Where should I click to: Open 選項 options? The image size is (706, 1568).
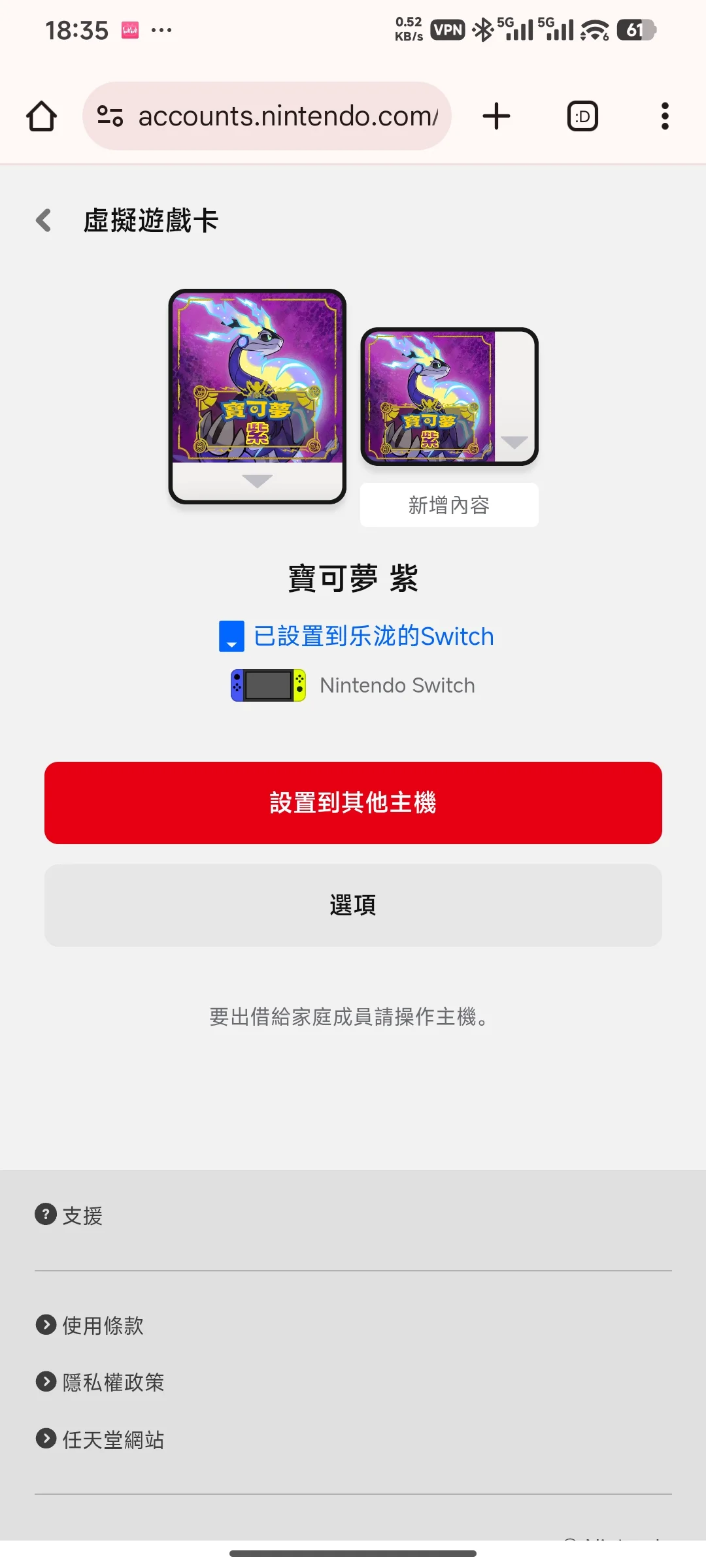(353, 905)
